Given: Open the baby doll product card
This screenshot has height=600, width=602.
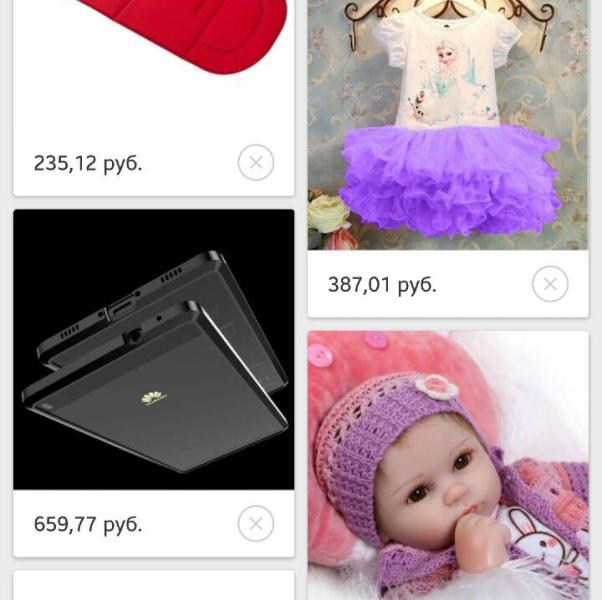Looking at the screenshot, I should 448,465.
